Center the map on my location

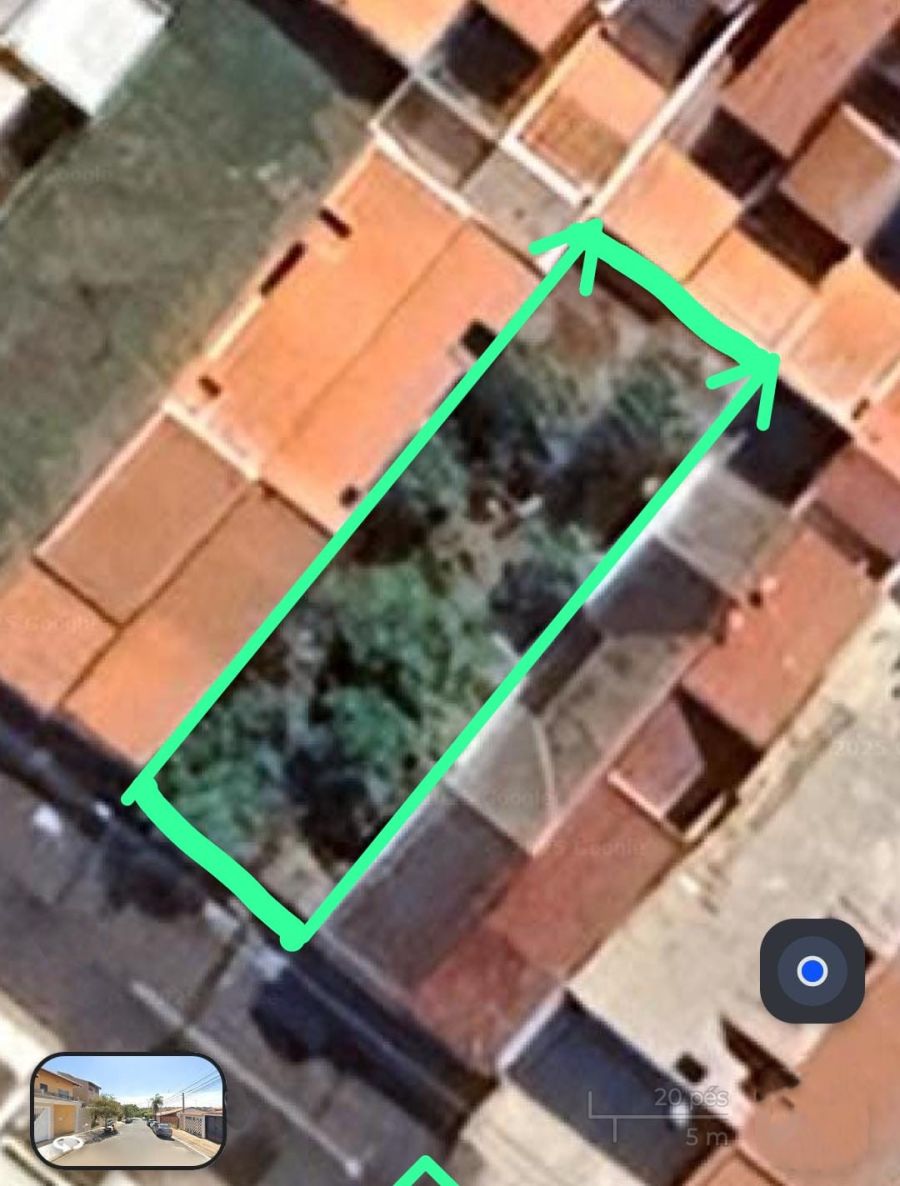pos(812,970)
